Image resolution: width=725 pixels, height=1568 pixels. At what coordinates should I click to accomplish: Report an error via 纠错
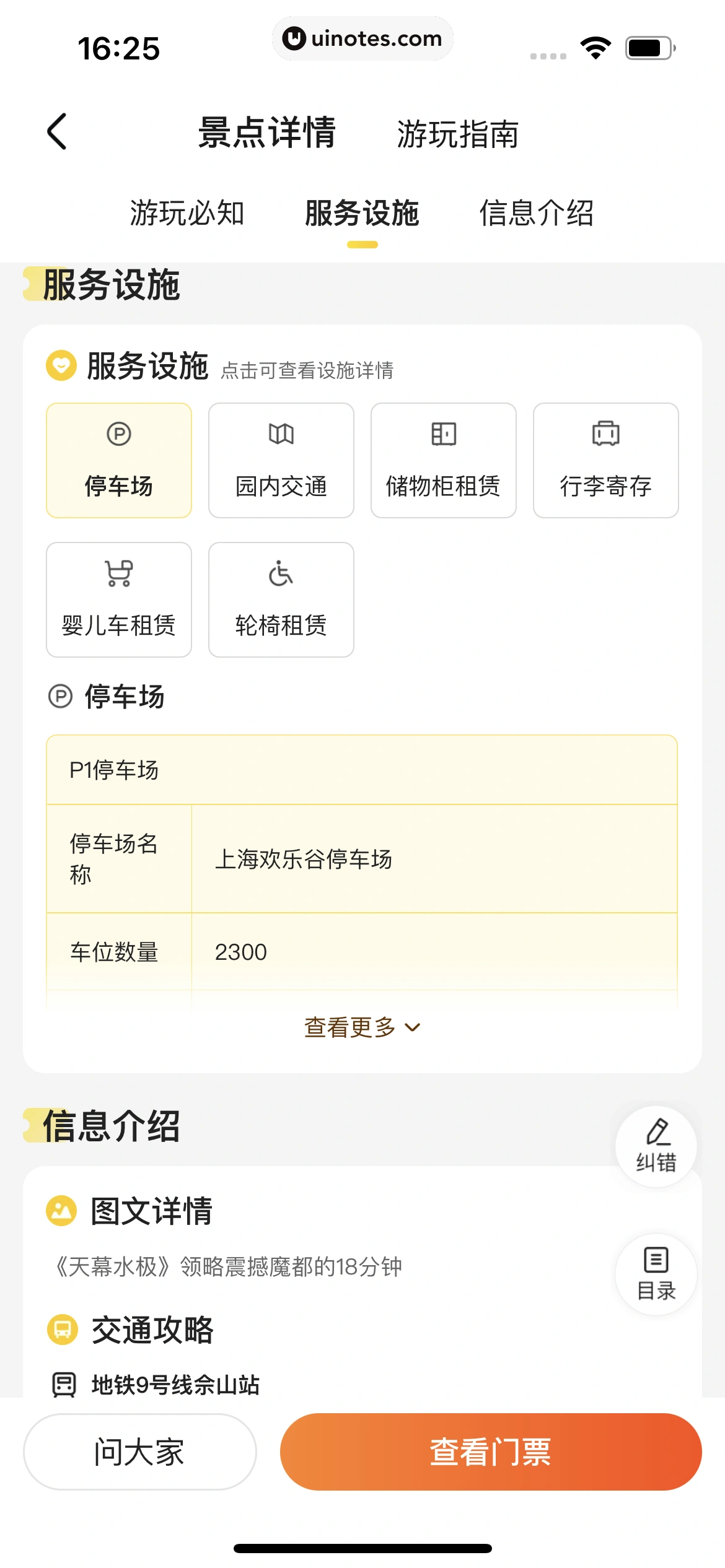click(656, 1146)
